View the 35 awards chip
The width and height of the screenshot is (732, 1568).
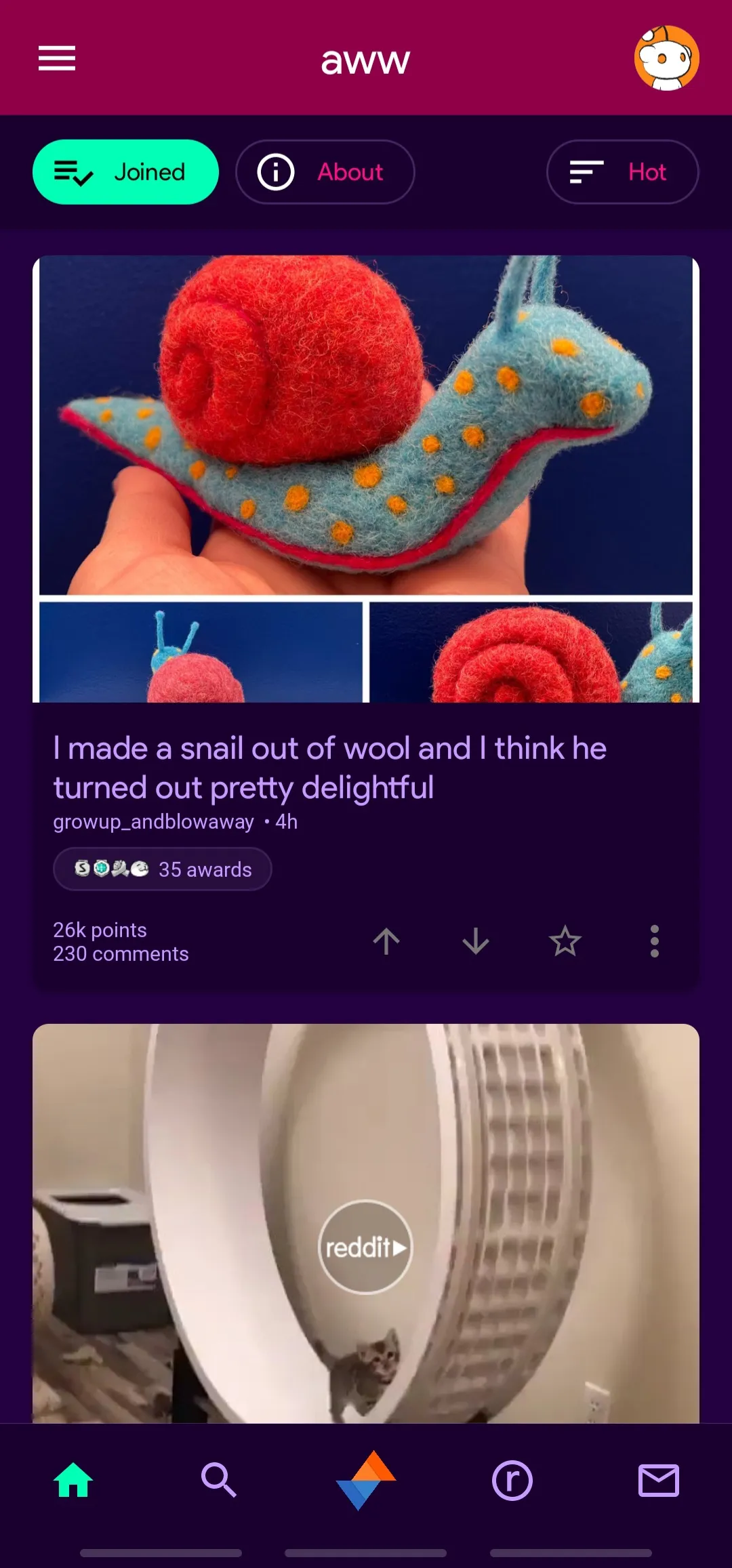pos(163,869)
